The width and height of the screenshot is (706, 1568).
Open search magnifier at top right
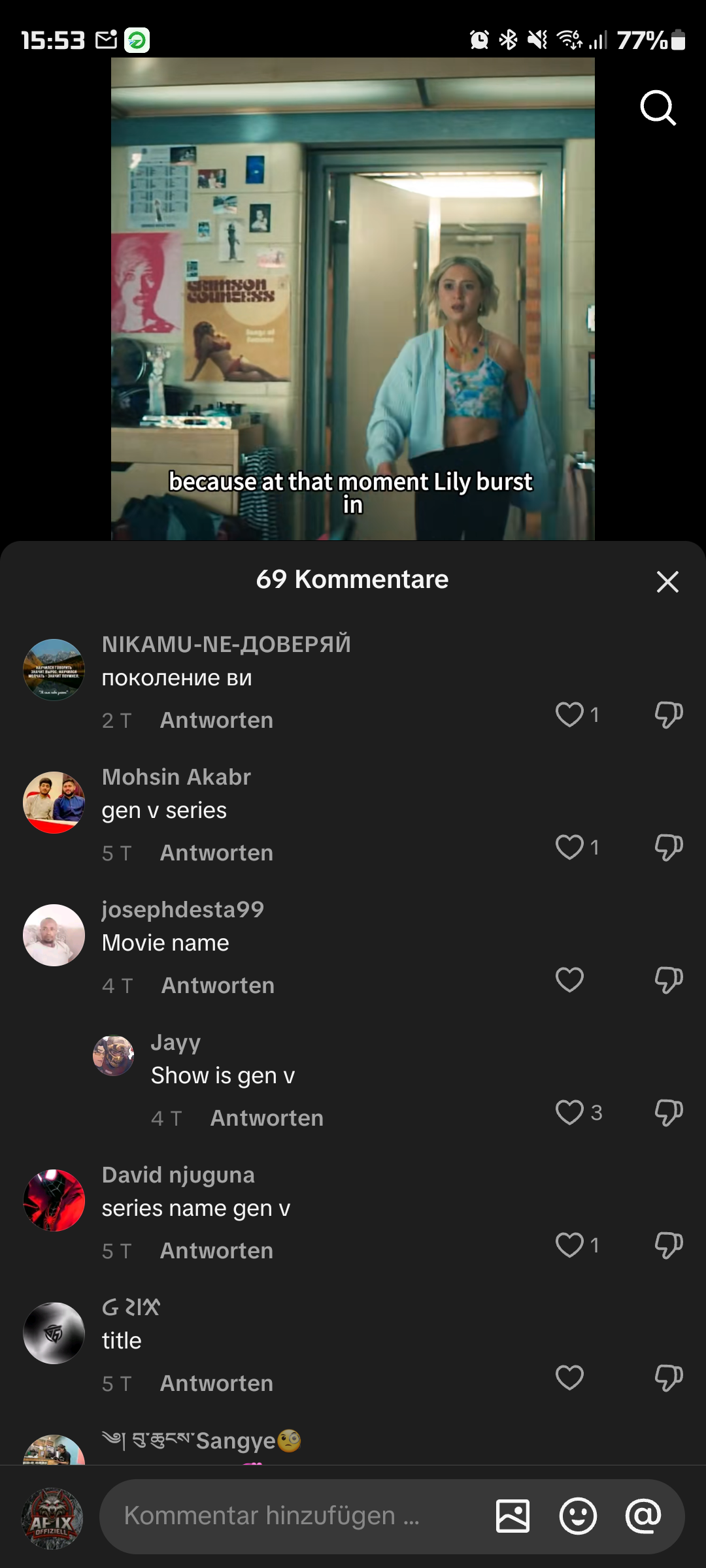(658, 108)
